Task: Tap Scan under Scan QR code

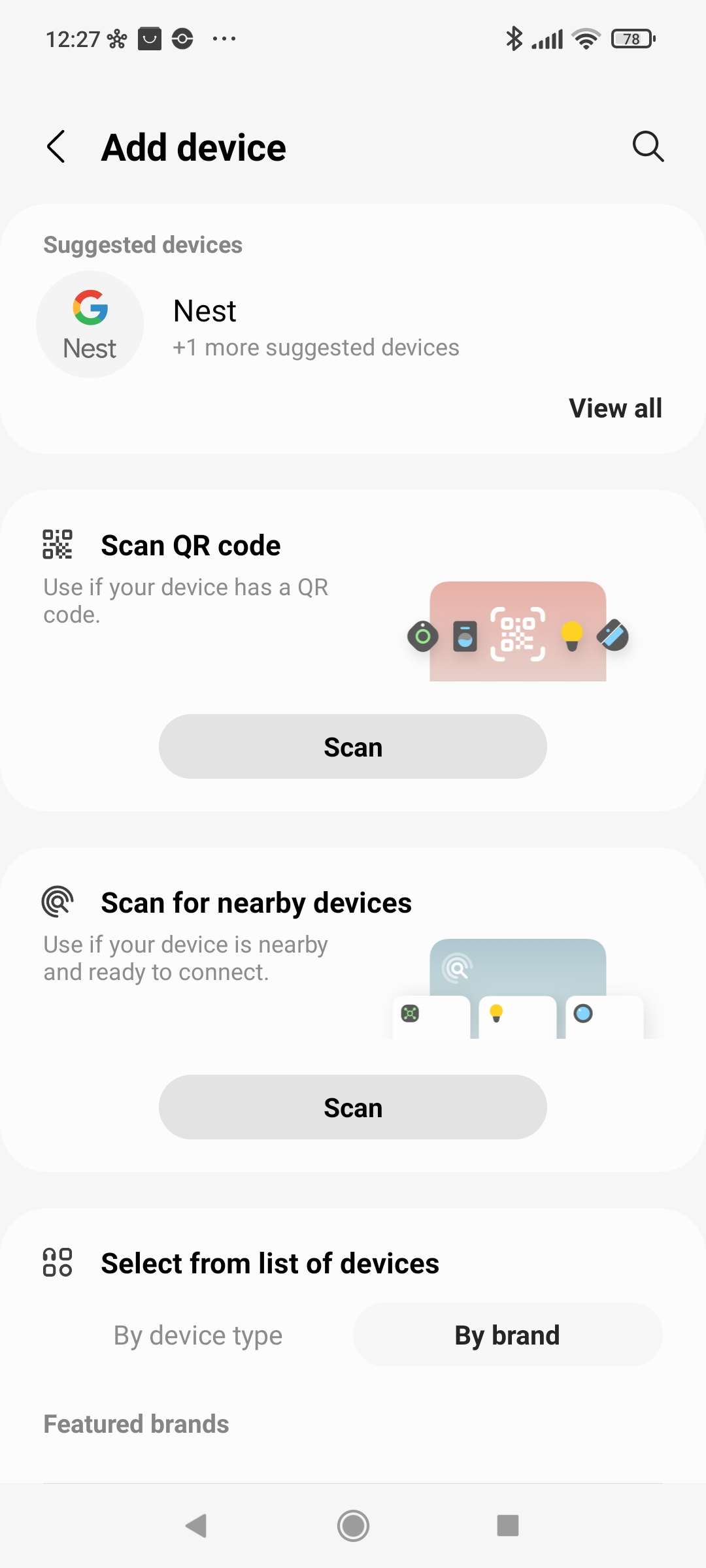Action: tap(353, 747)
